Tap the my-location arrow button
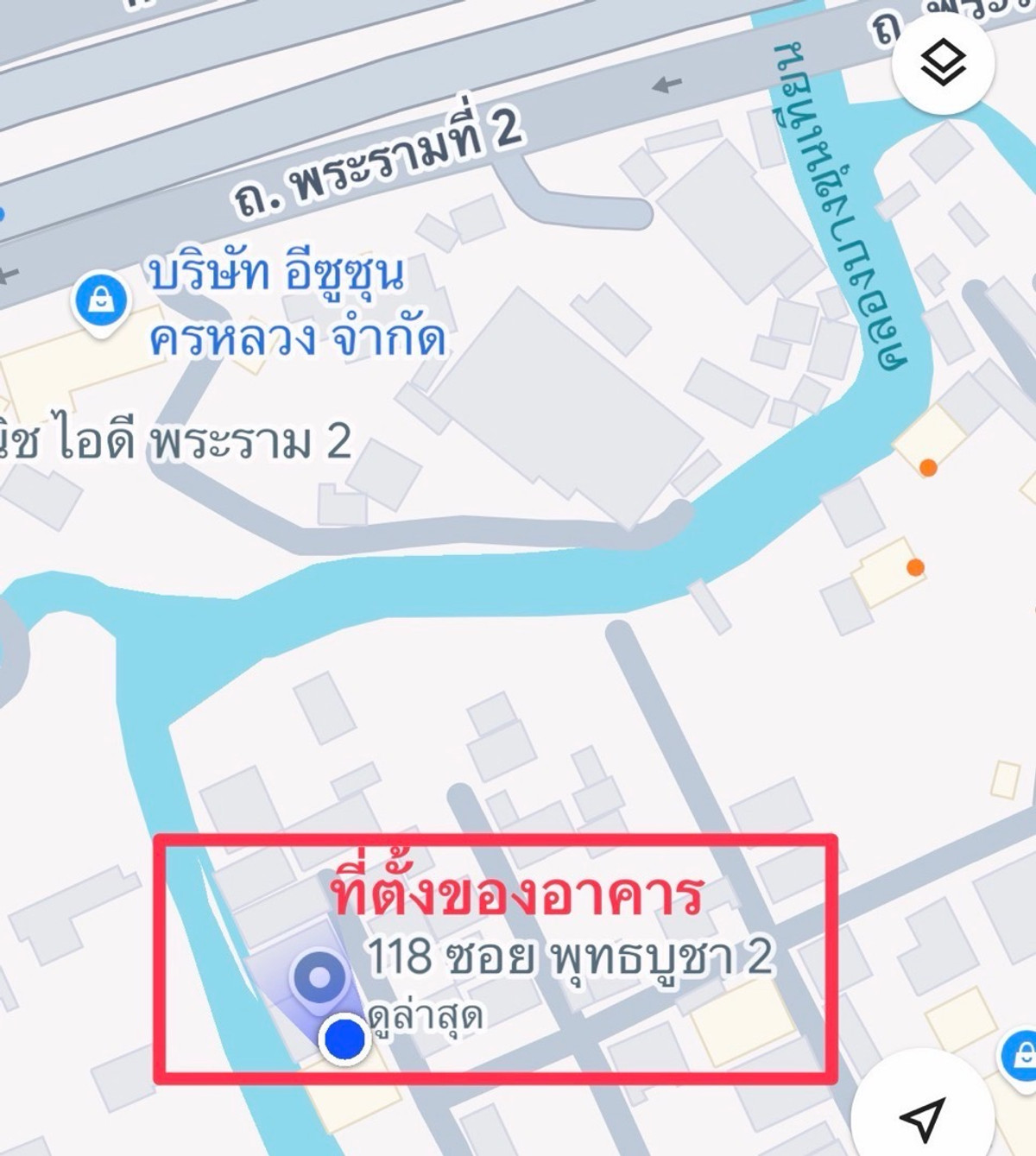Screen dimensions: 1036x1156 point(920,1116)
